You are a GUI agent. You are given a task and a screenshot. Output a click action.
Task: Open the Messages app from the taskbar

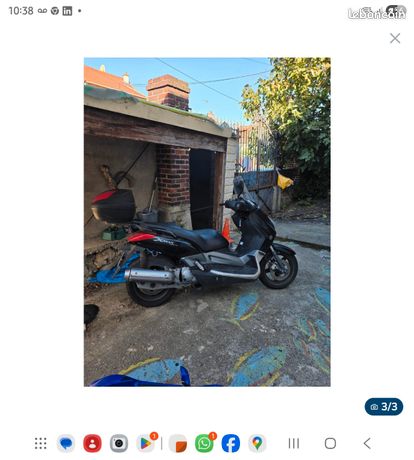point(66,443)
